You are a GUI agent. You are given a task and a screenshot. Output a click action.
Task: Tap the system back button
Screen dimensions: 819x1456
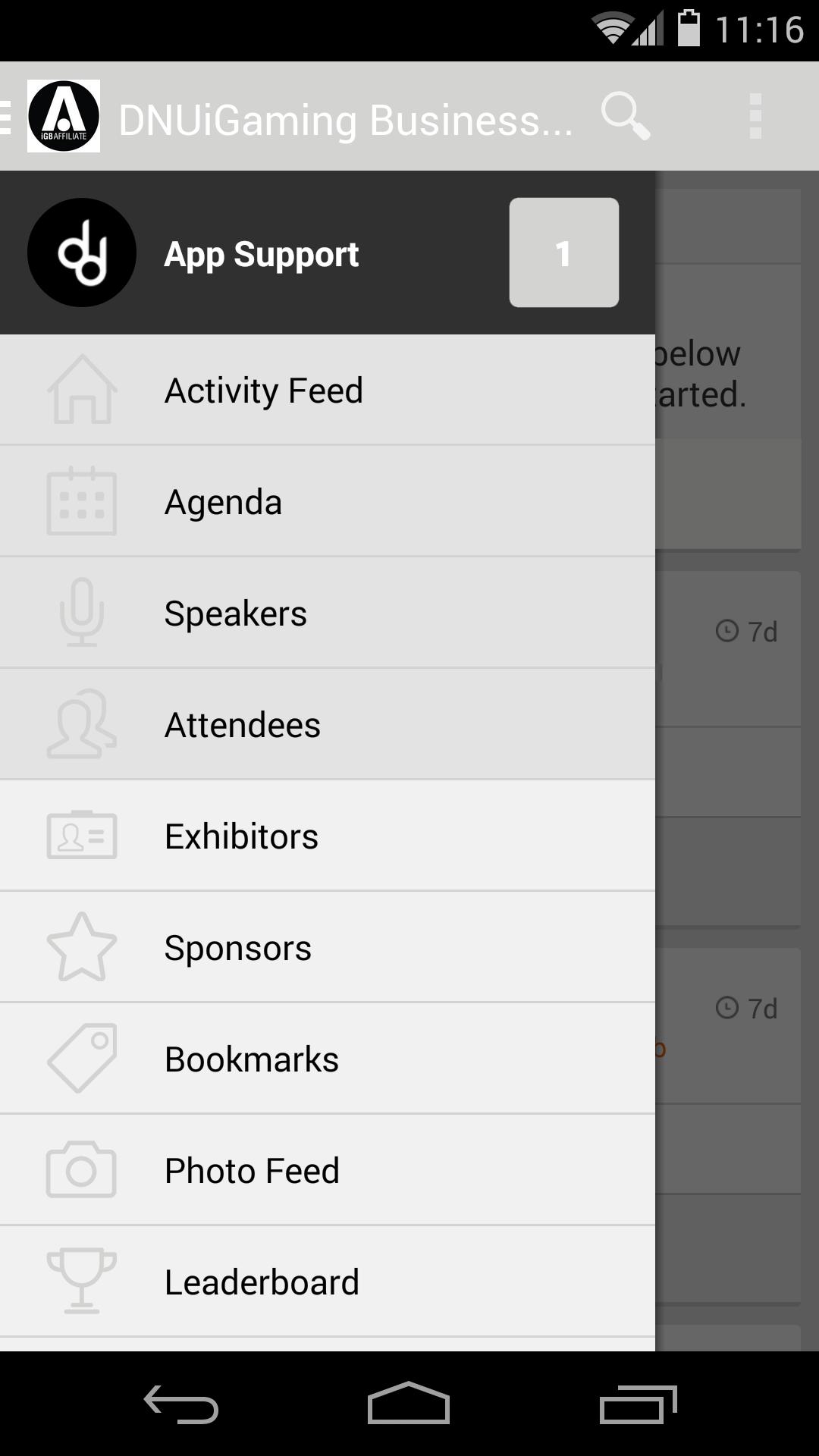[181, 1404]
